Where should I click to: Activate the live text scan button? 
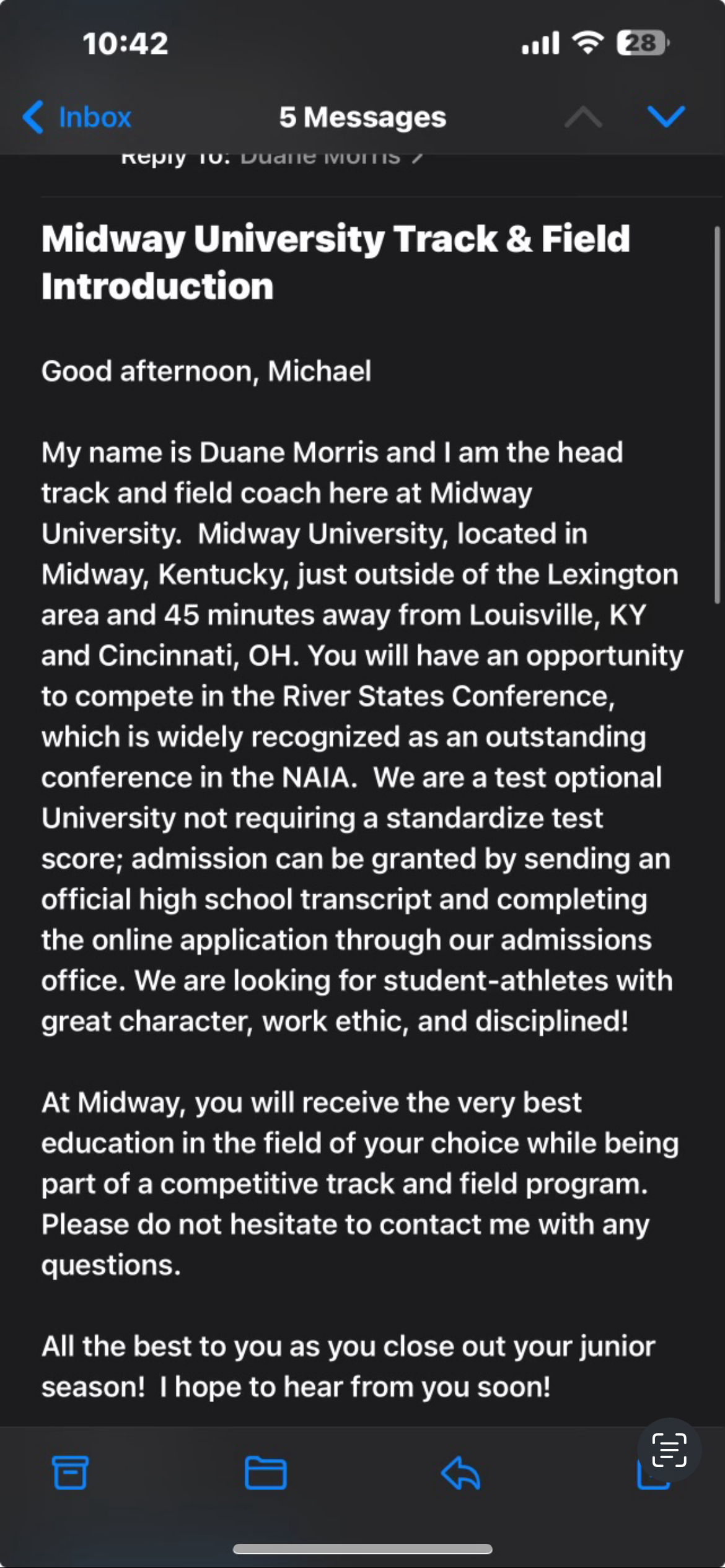pos(669,1450)
